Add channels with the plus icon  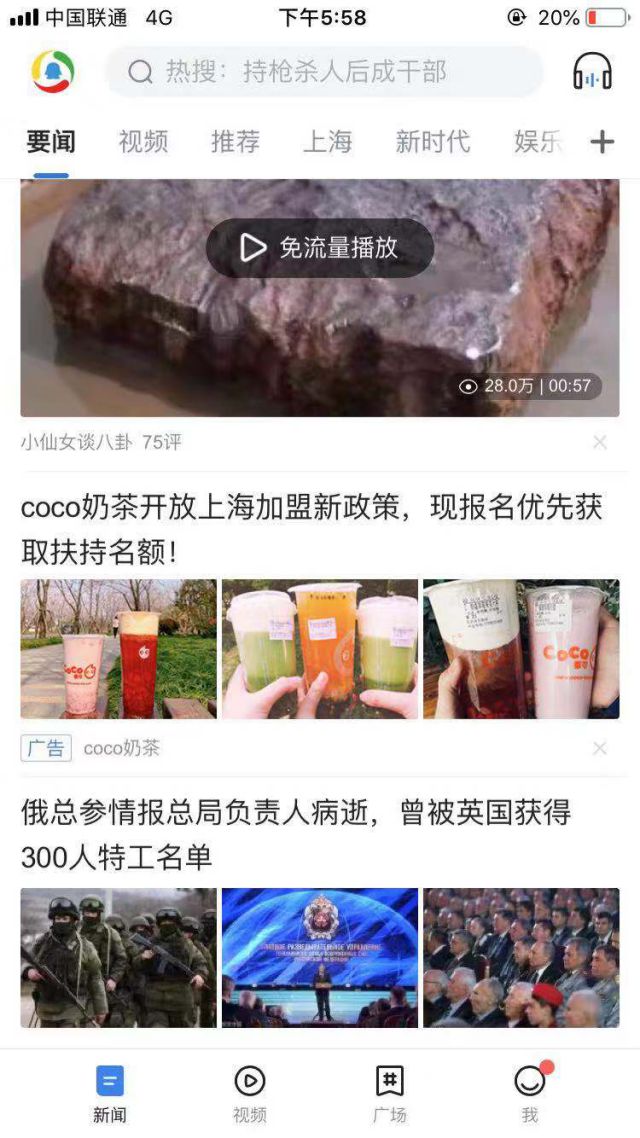point(602,142)
